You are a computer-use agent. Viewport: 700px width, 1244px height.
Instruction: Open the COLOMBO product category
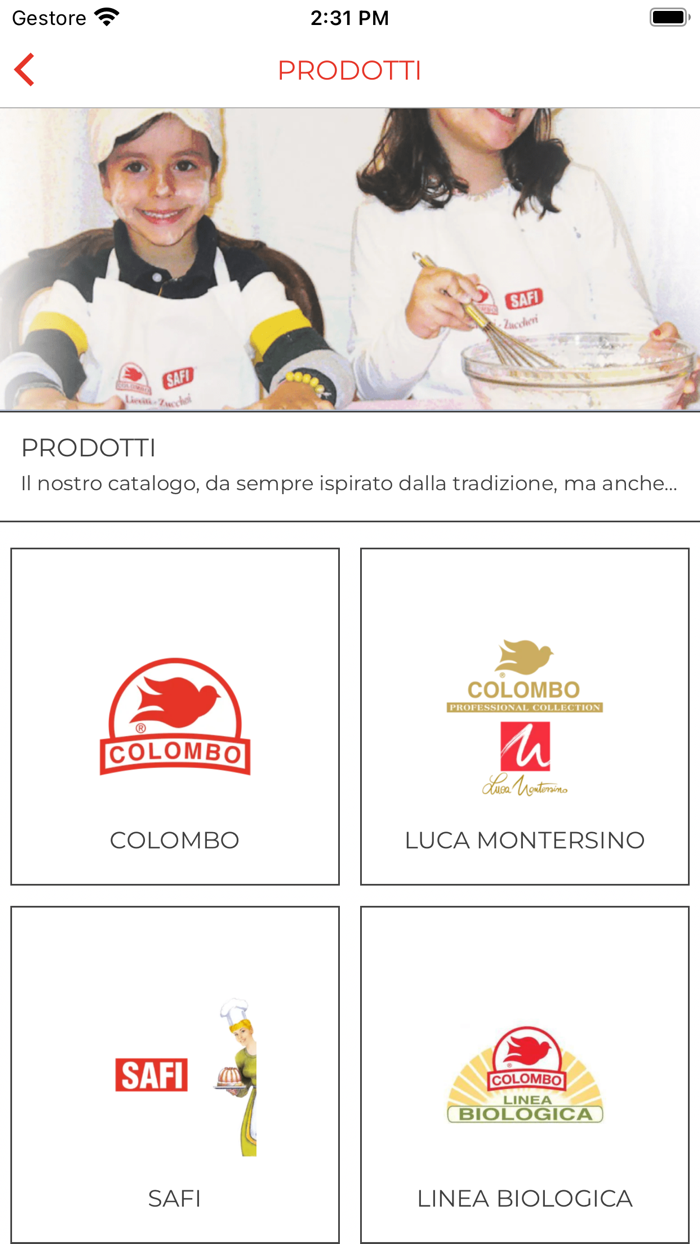[x=175, y=716]
